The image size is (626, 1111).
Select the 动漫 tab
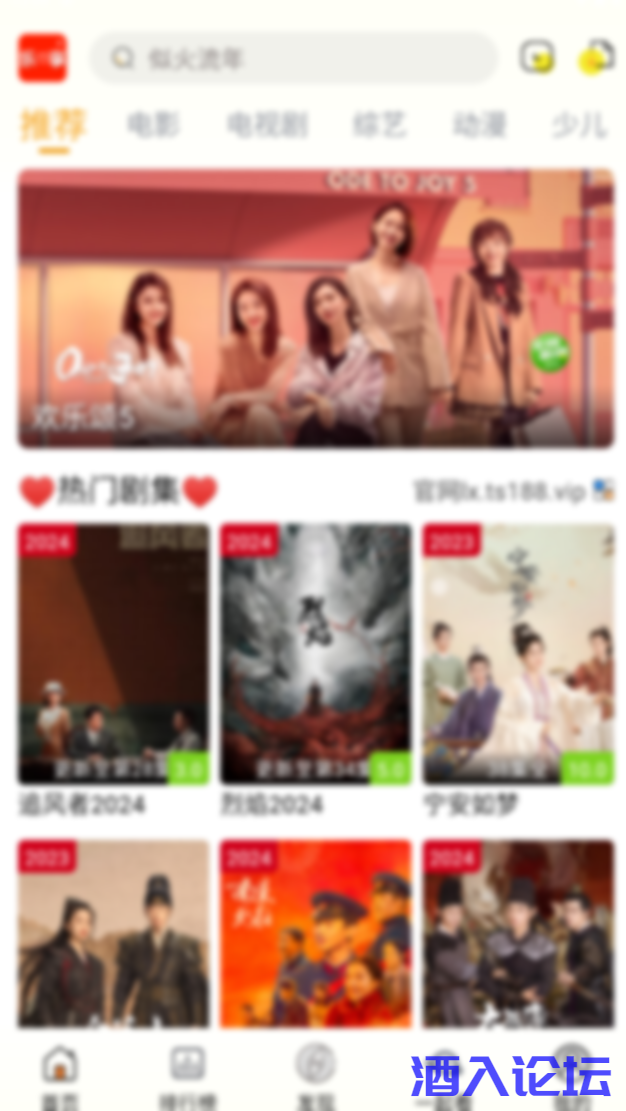[480, 126]
